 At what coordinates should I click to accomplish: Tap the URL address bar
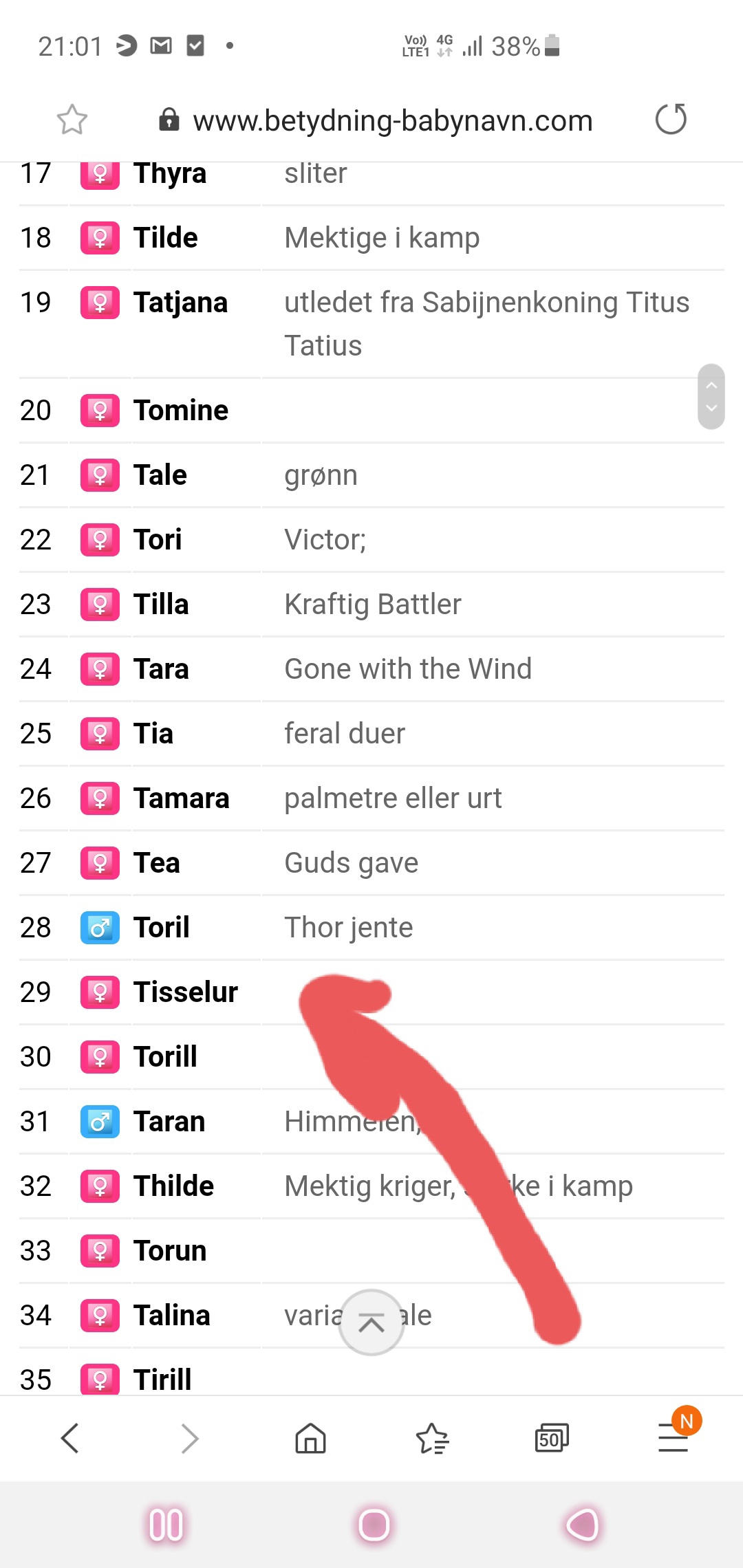[x=375, y=120]
